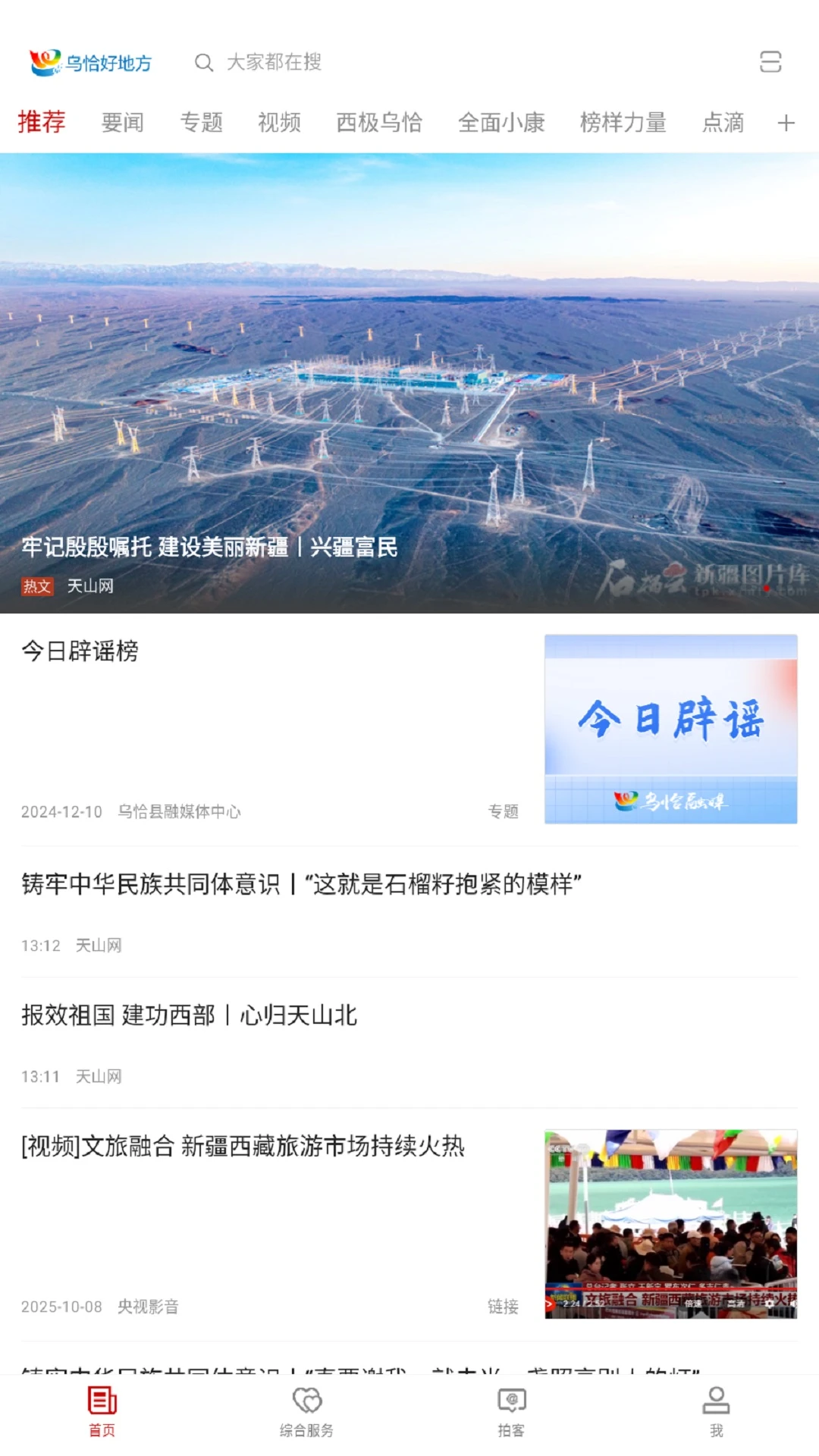Tap the 乌恰好地方 app logo
This screenshot has width=819, height=1456.
91,64
